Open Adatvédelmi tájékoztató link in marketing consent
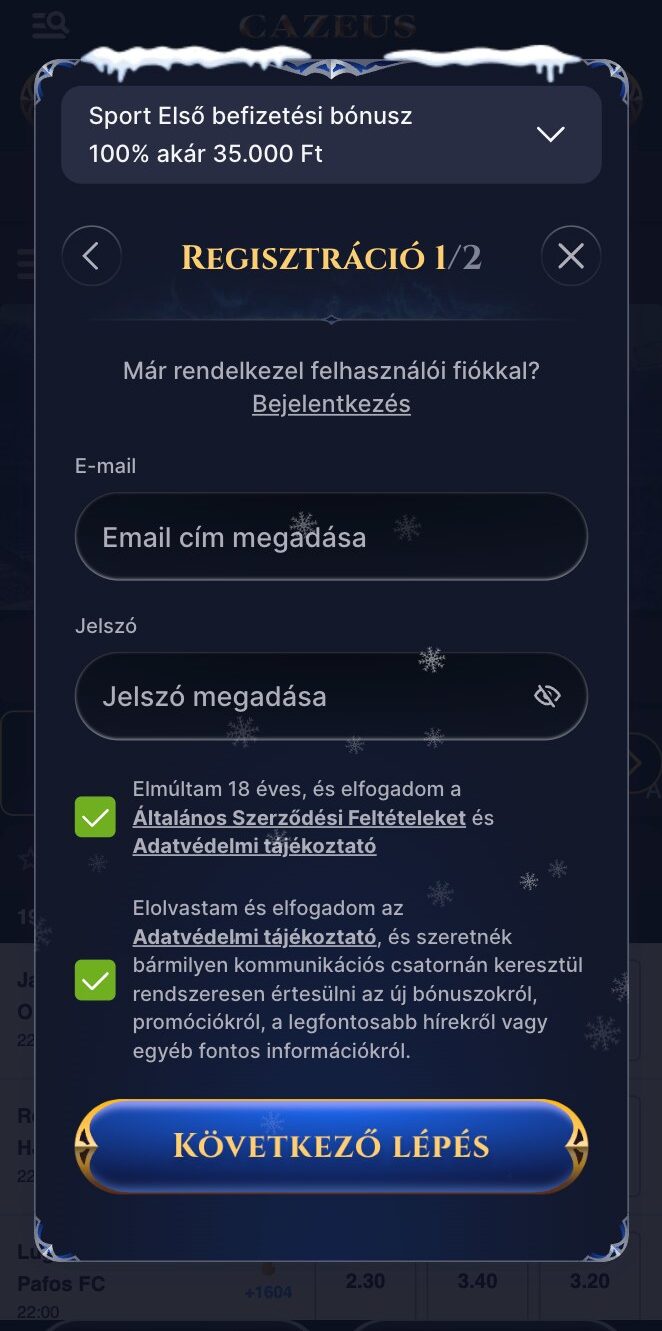 [x=254, y=937]
